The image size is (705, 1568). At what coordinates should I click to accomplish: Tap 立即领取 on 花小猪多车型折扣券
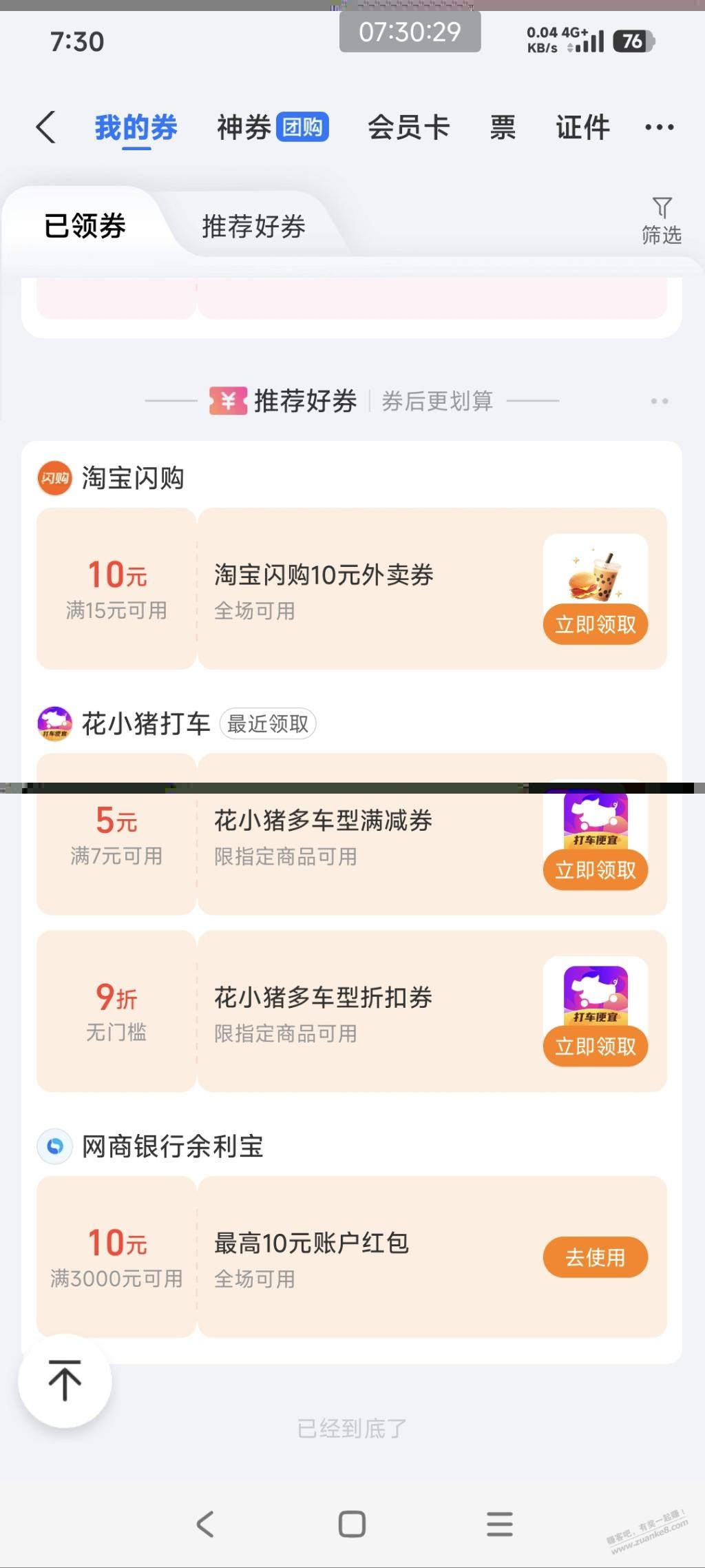pos(595,1046)
